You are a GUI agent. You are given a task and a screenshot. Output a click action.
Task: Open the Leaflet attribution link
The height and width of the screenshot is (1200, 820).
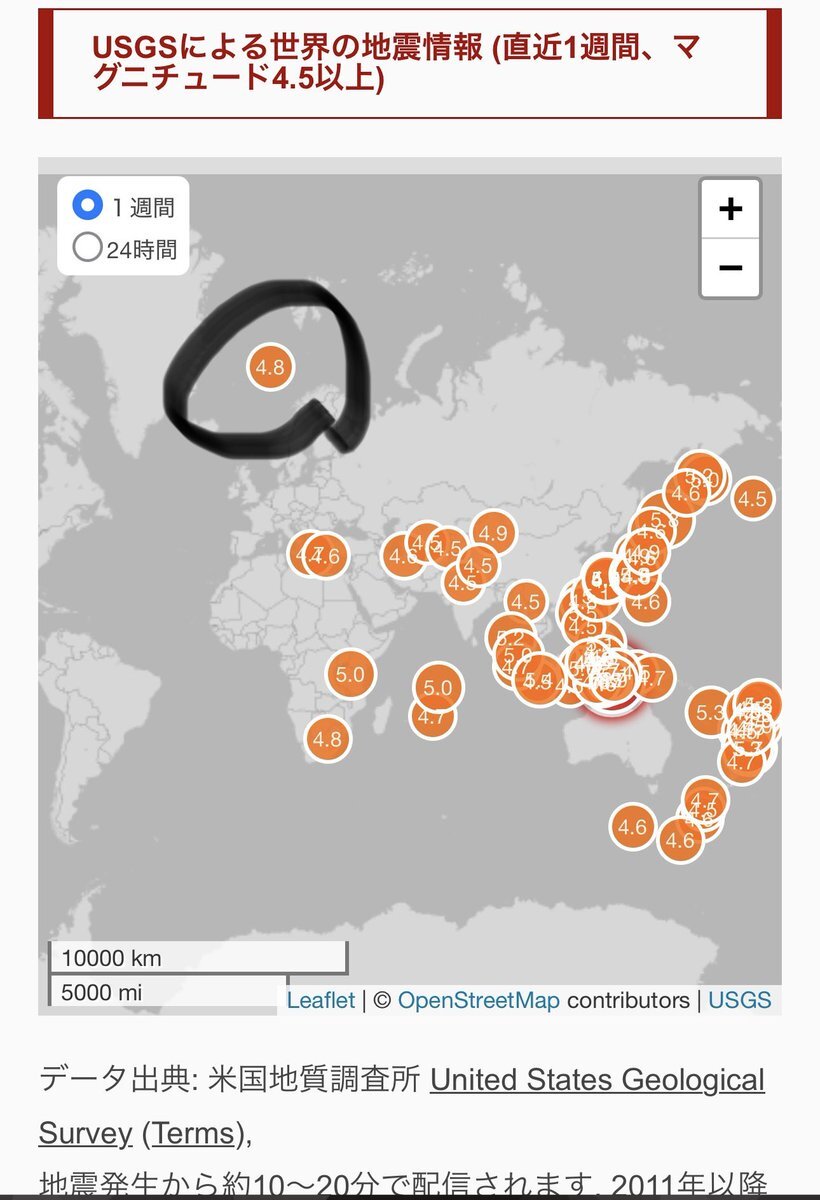point(320,1000)
